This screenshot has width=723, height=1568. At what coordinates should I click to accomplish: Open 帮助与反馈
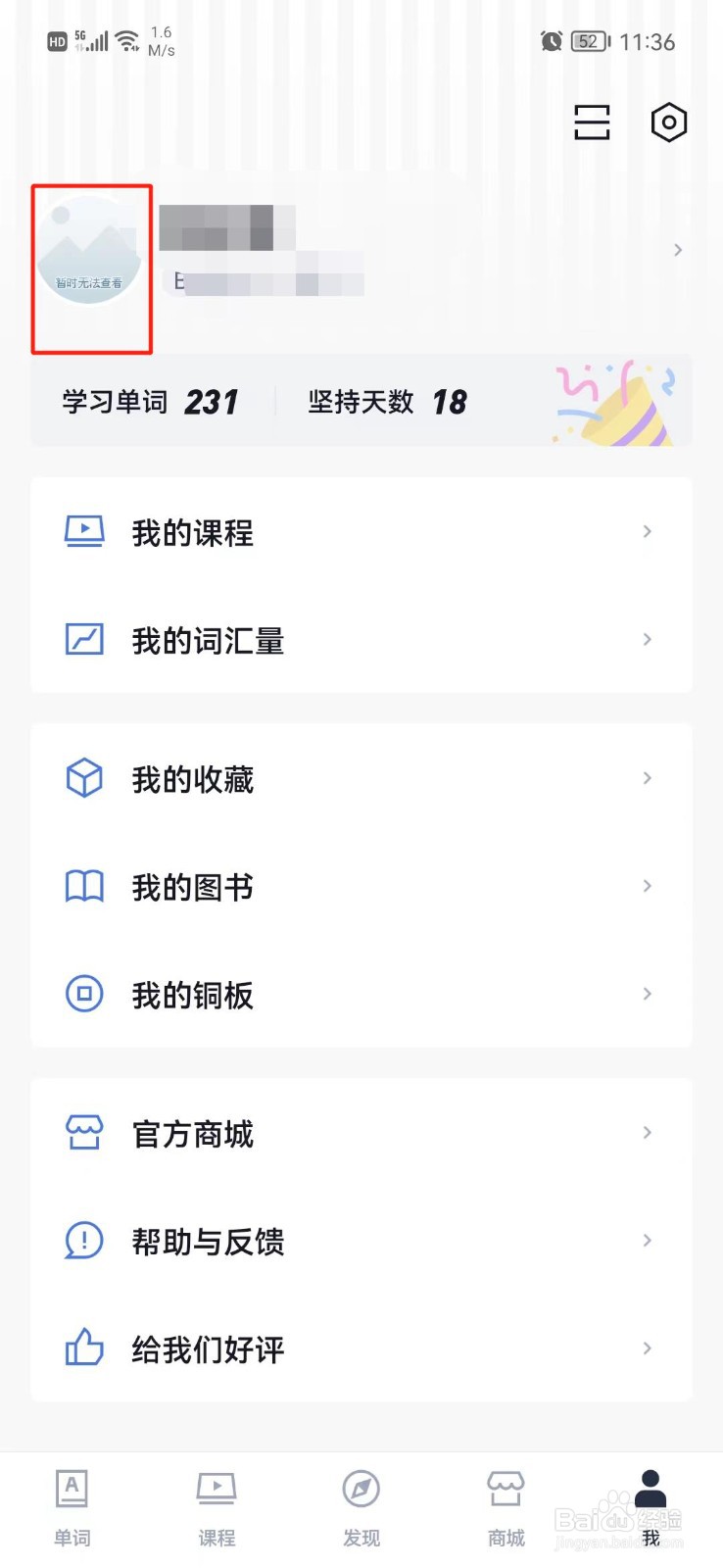tap(361, 1242)
